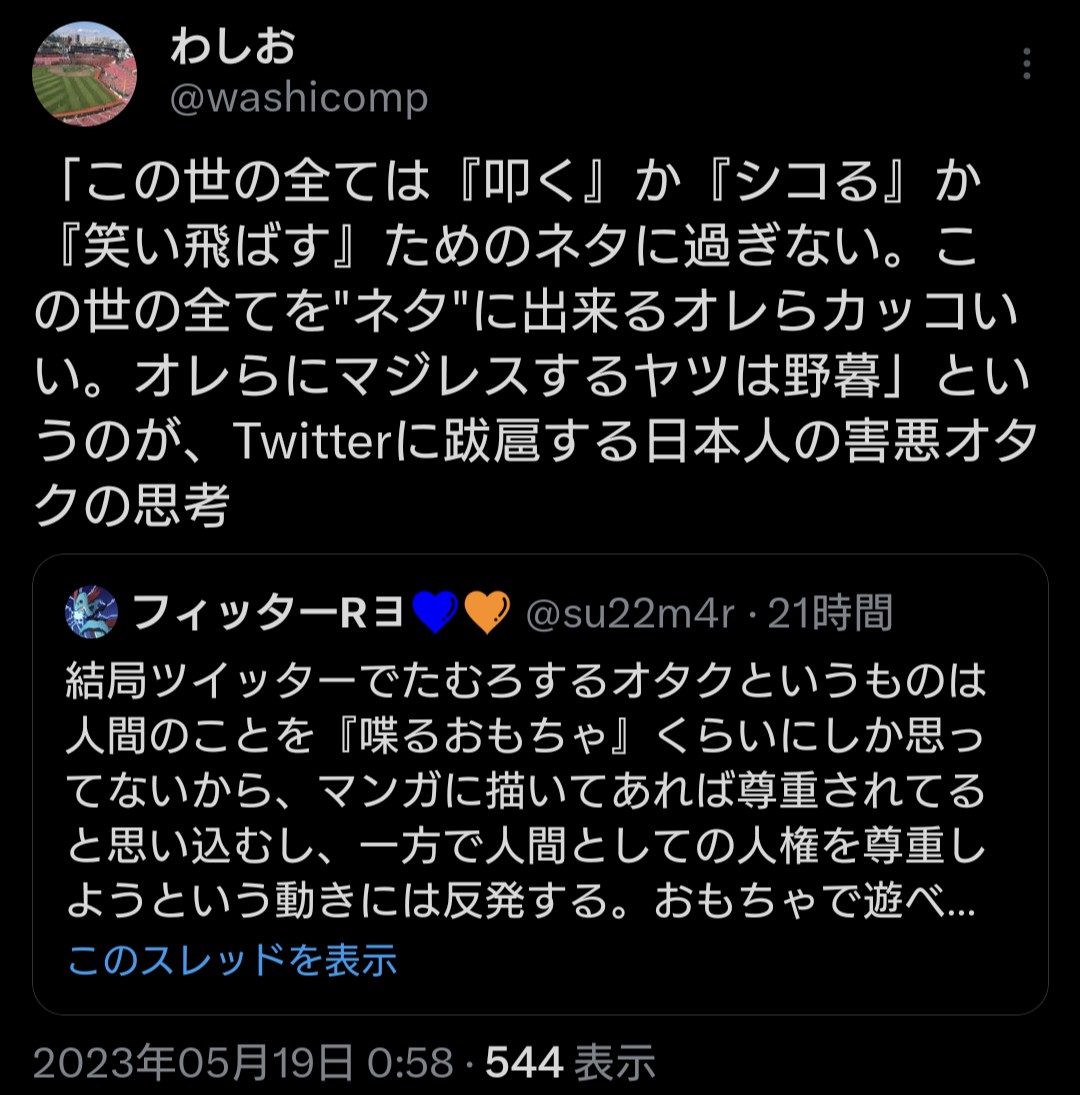1080x1095 pixels.
Task: Open the @washicomp profile handle
Action: 299,99
